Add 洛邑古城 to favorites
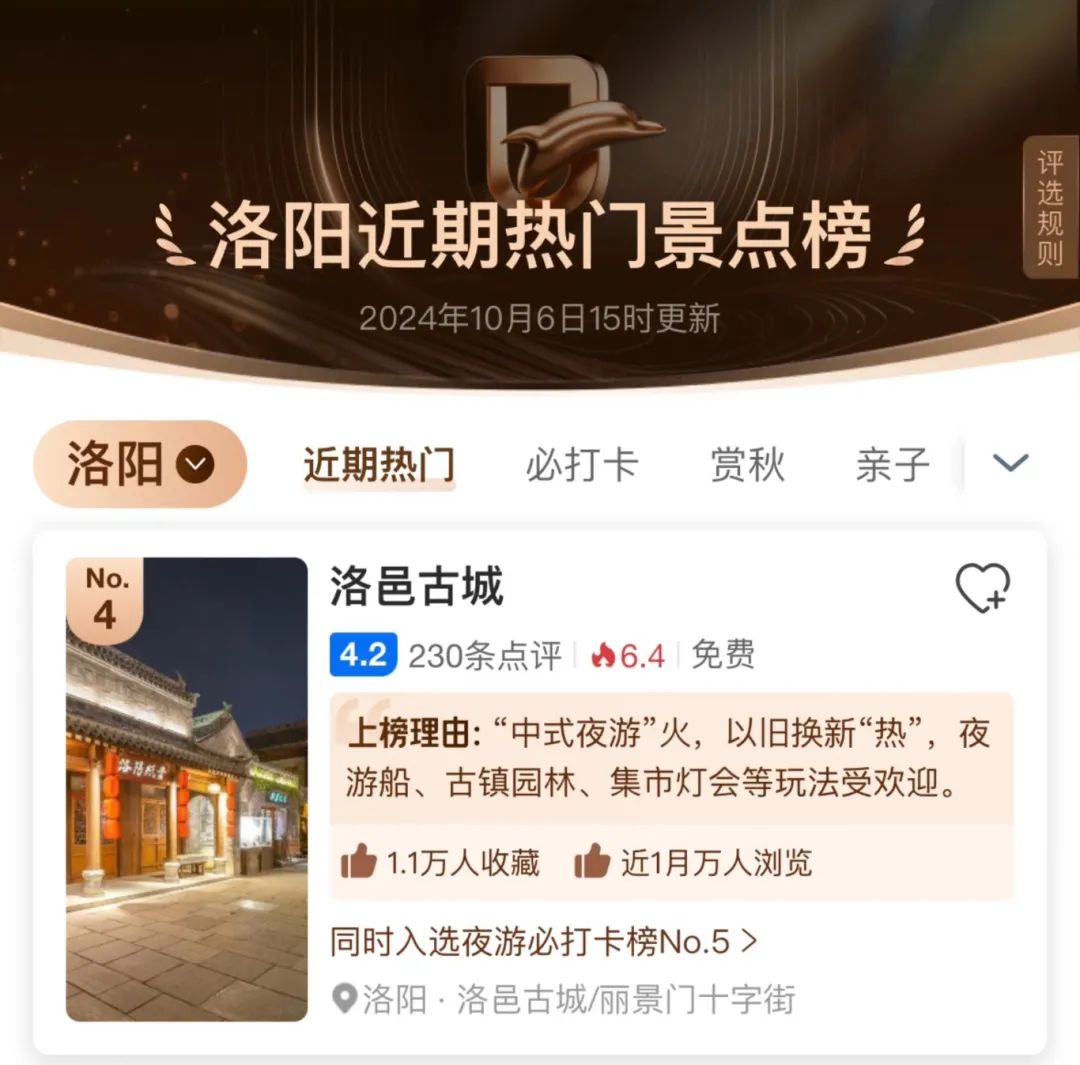Image resolution: width=1080 pixels, height=1065 pixels. (982, 587)
